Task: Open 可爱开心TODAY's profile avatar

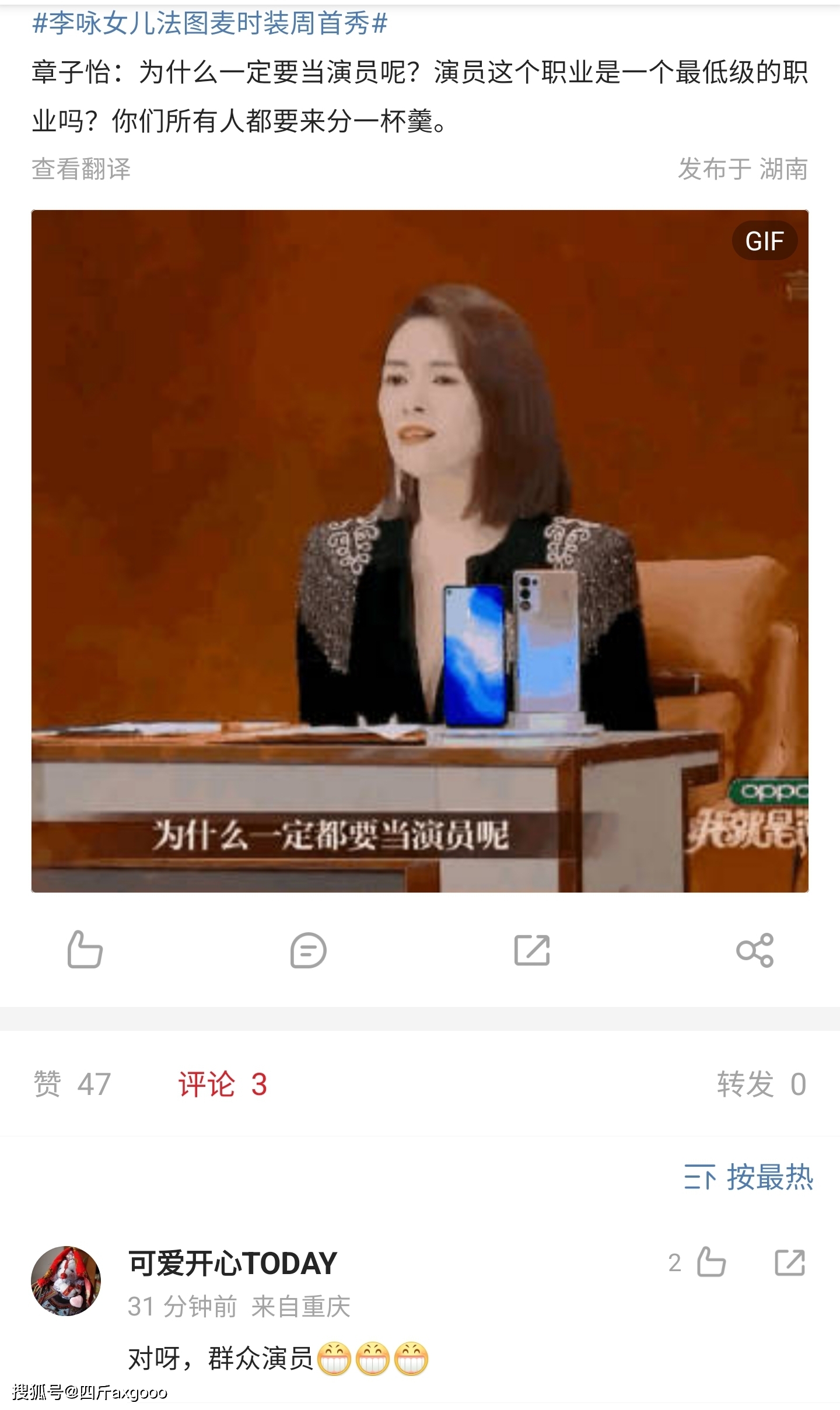Action: 66,1281
